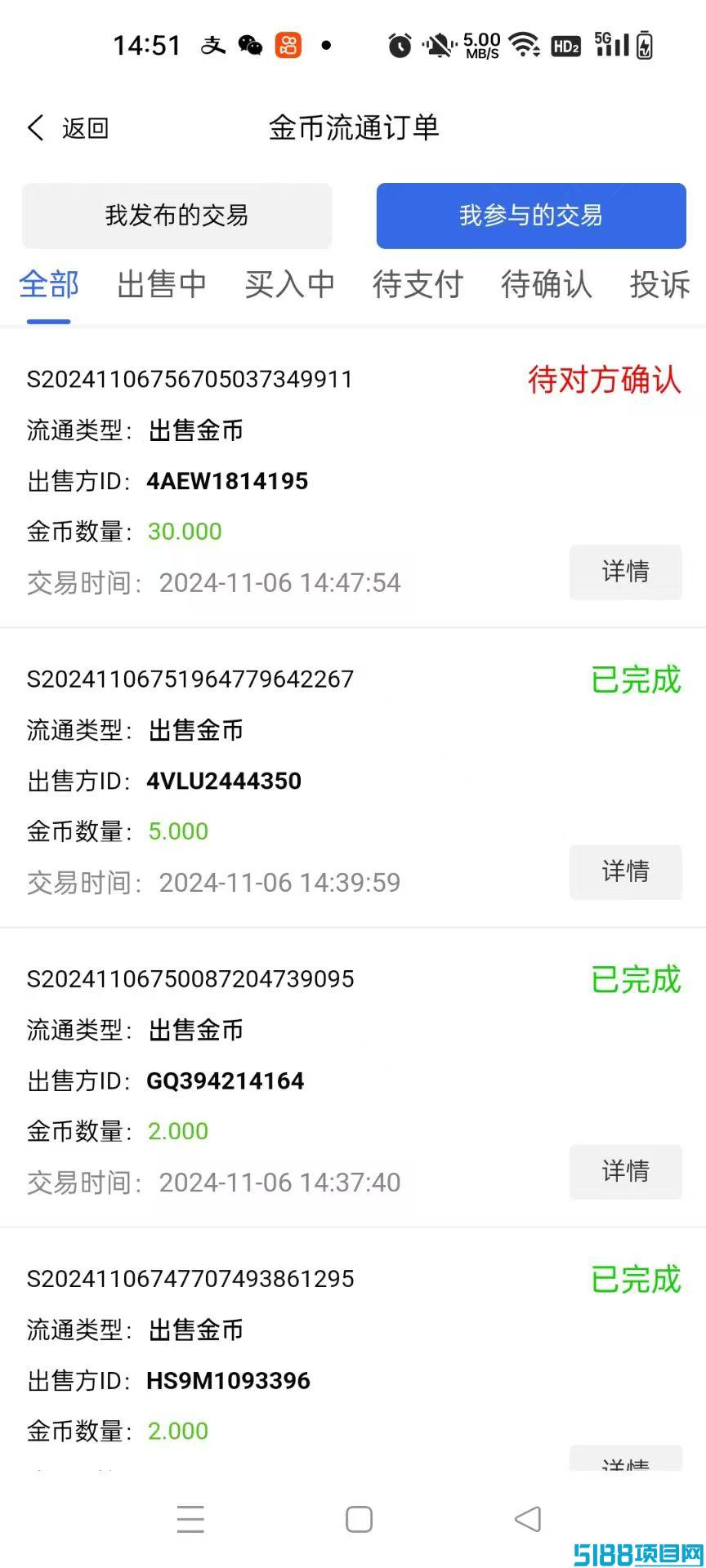Switch to the 投诉 tab
Viewport: 706px width, 1568px height.
coord(660,285)
